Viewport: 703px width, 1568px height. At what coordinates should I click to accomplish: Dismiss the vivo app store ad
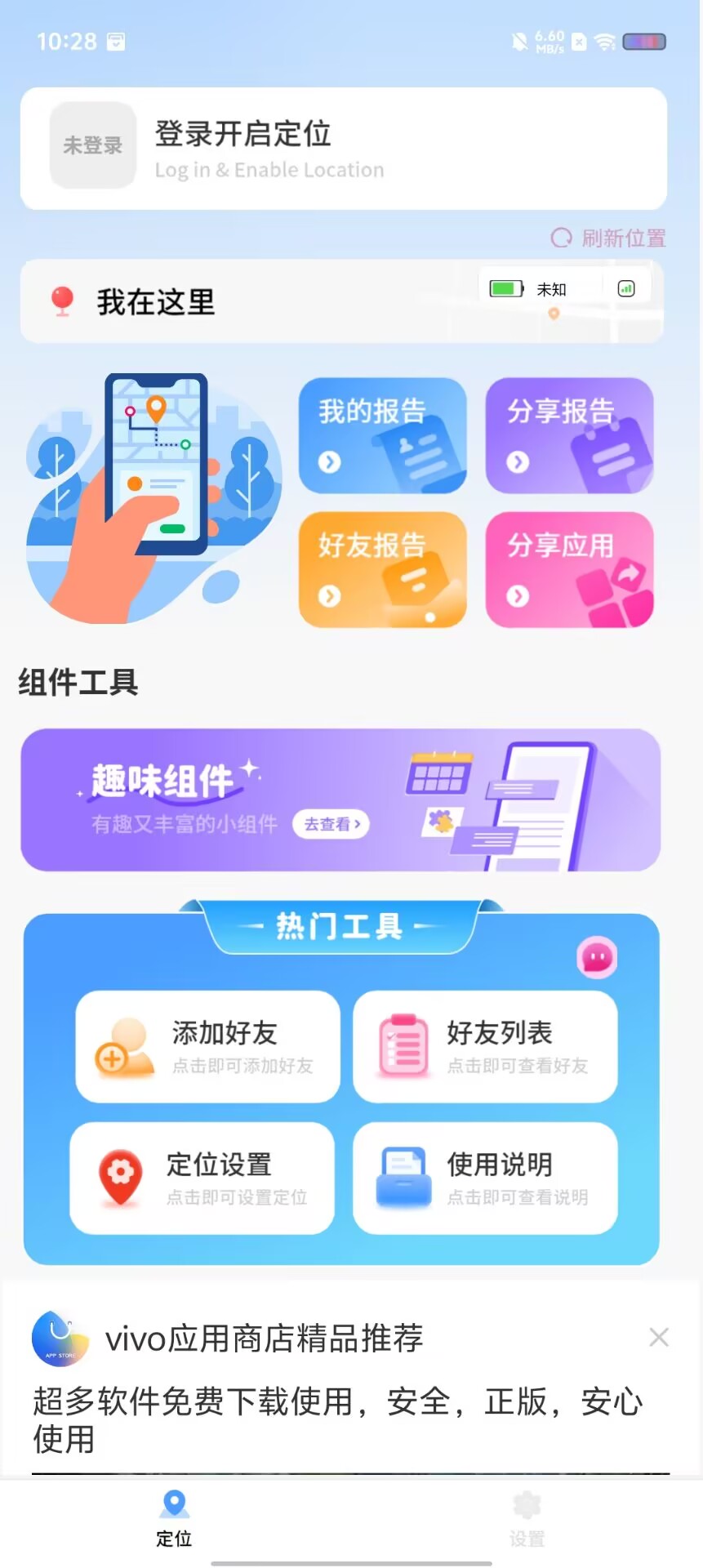point(659,1337)
